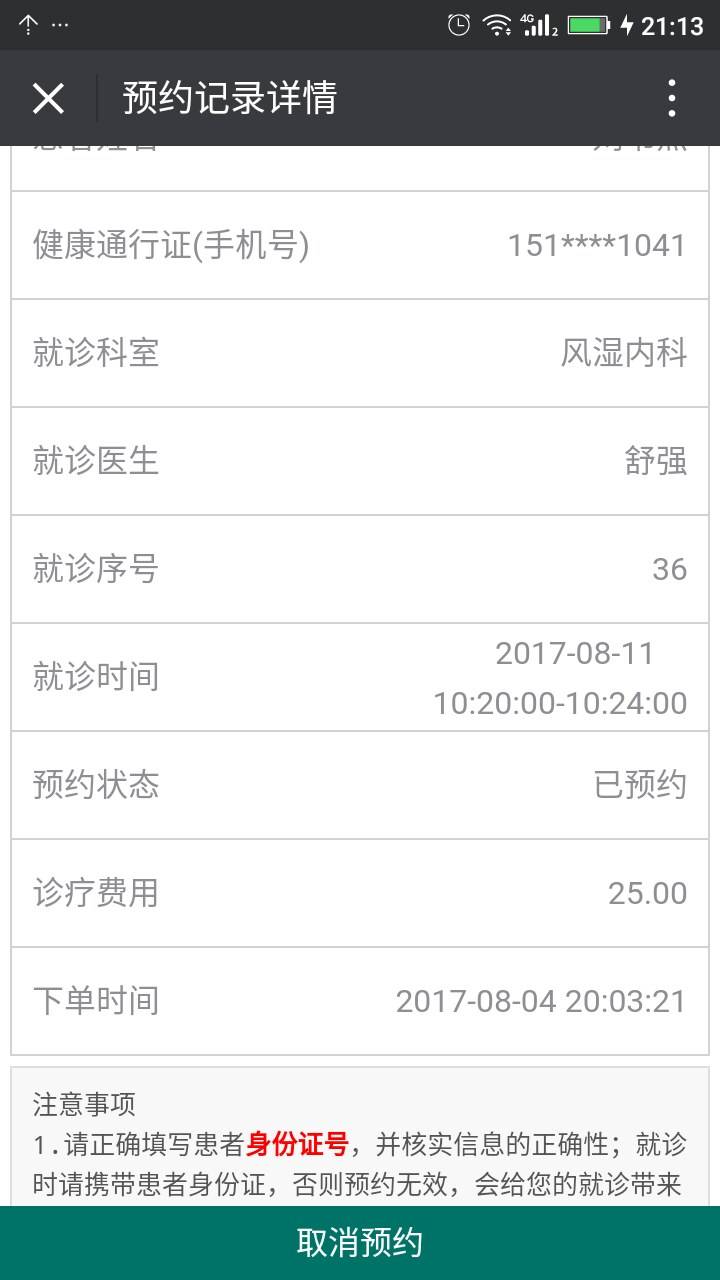
Task: Close the appointment record details page
Action: click(48, 98)
